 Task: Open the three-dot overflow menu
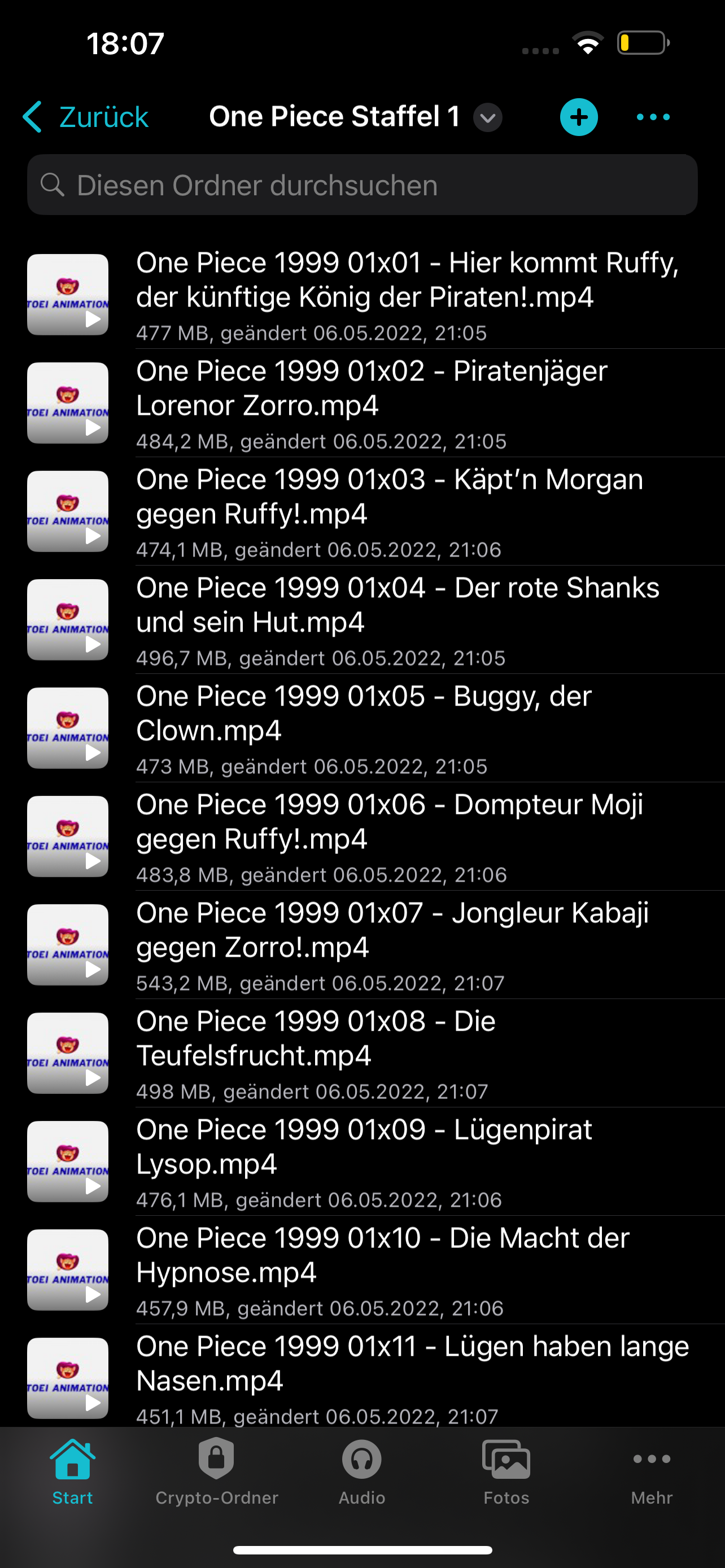[653, 117]
